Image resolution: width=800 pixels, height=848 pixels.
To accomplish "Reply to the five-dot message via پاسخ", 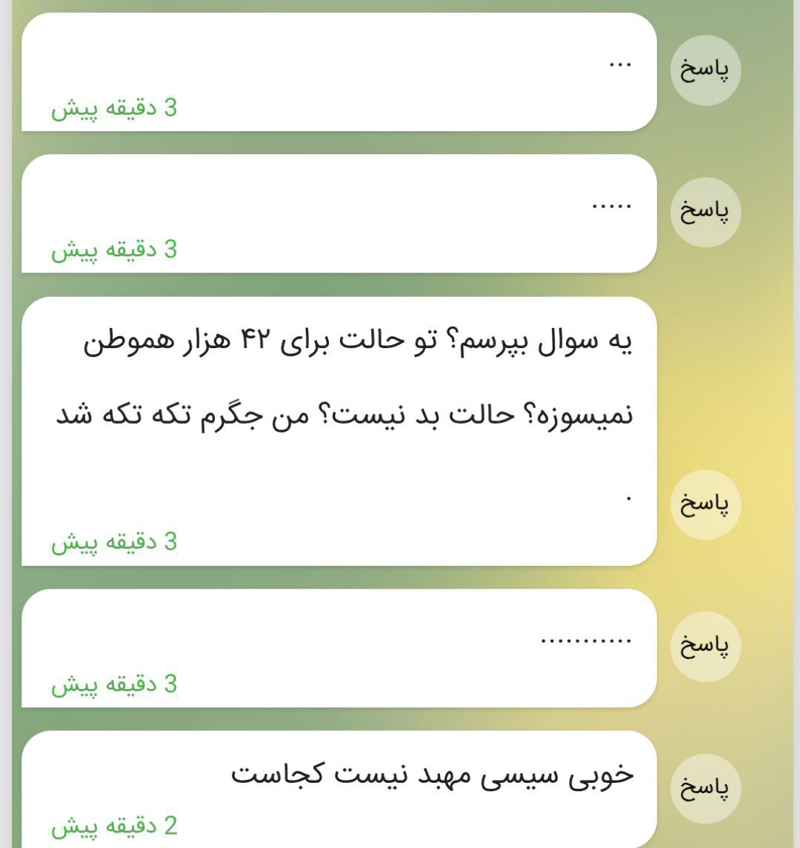I will (705, 211).
